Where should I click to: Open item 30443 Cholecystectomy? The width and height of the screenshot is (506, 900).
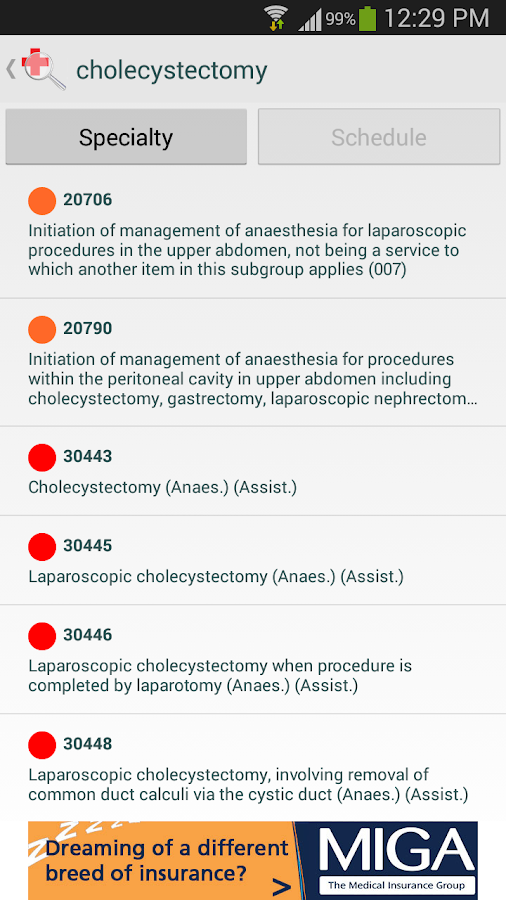[x=253, y=471]
